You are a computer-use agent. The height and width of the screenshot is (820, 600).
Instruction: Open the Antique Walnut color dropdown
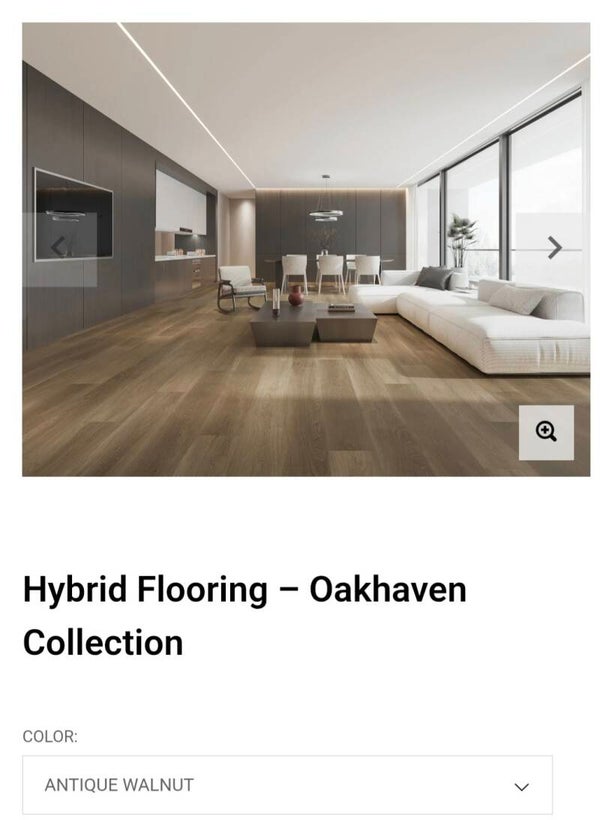tap(287, 784)
